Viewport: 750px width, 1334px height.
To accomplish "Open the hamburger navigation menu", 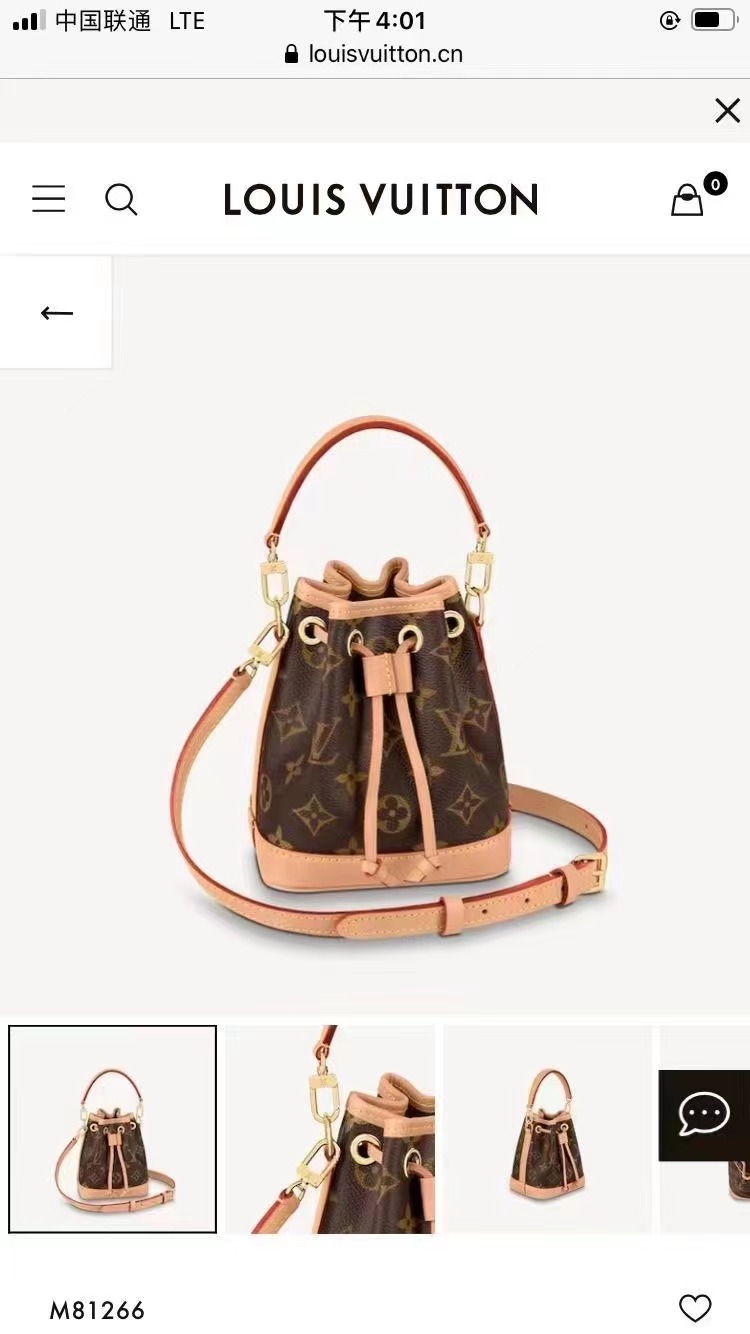I will [x=49, y=199].
